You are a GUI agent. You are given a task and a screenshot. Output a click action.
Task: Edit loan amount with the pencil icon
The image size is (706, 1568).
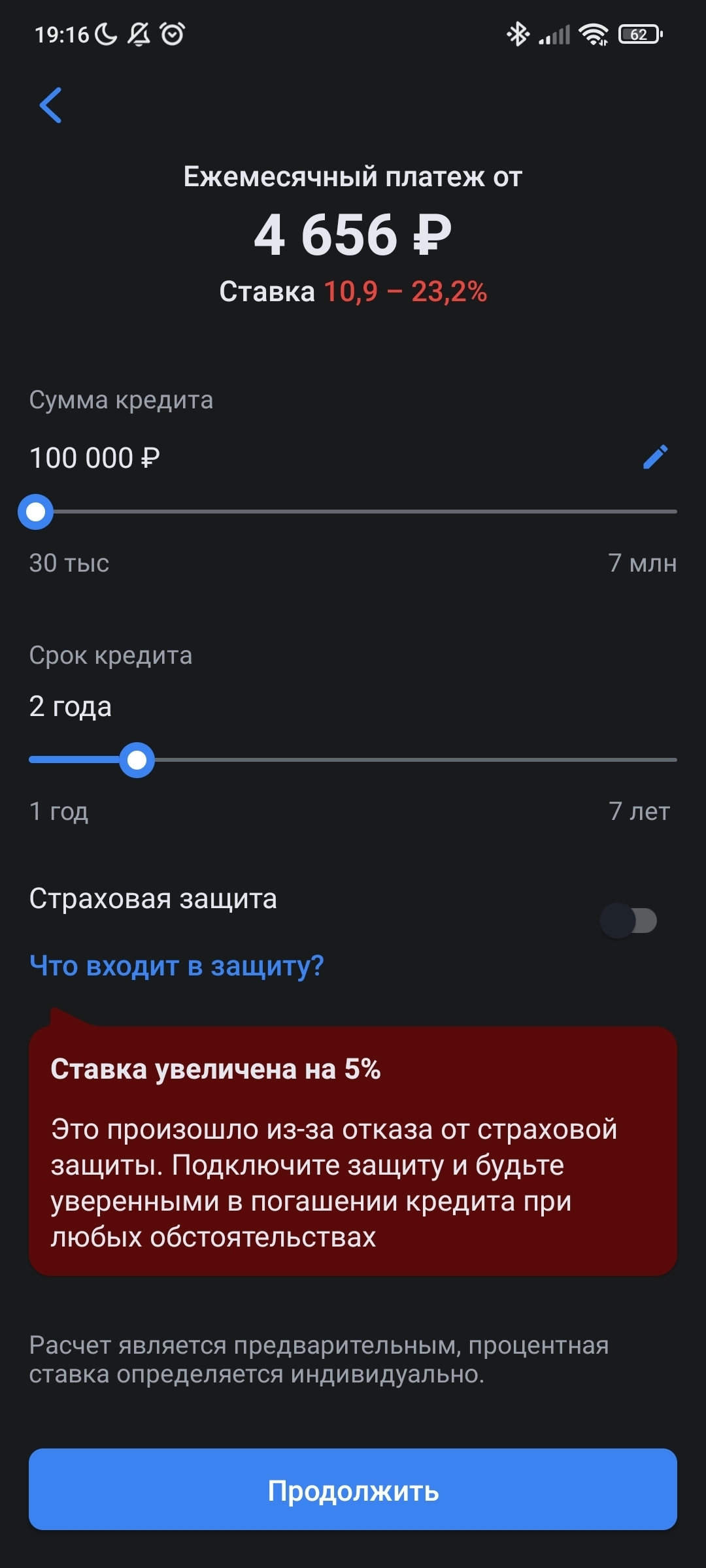tap(655, 457)
